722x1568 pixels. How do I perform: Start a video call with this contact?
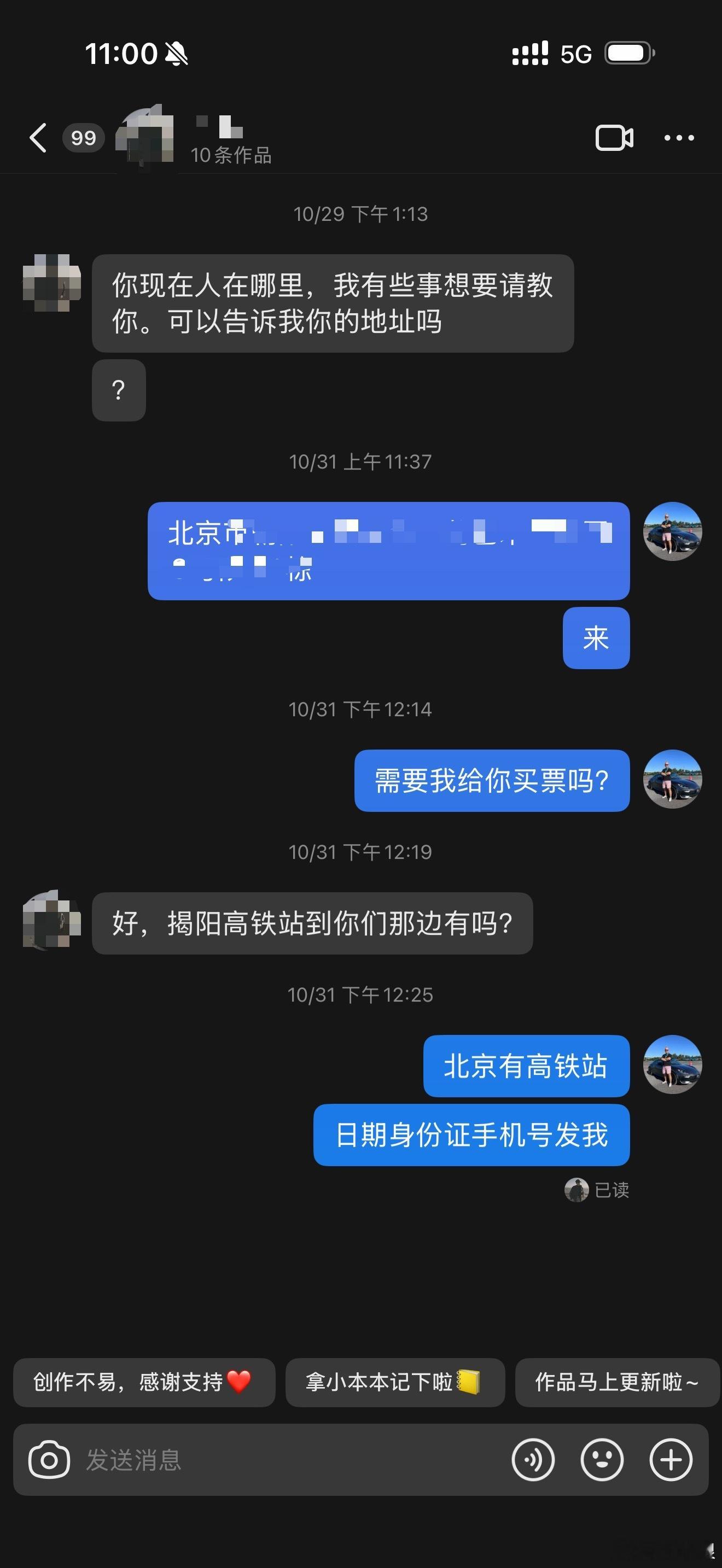point(615,138)
